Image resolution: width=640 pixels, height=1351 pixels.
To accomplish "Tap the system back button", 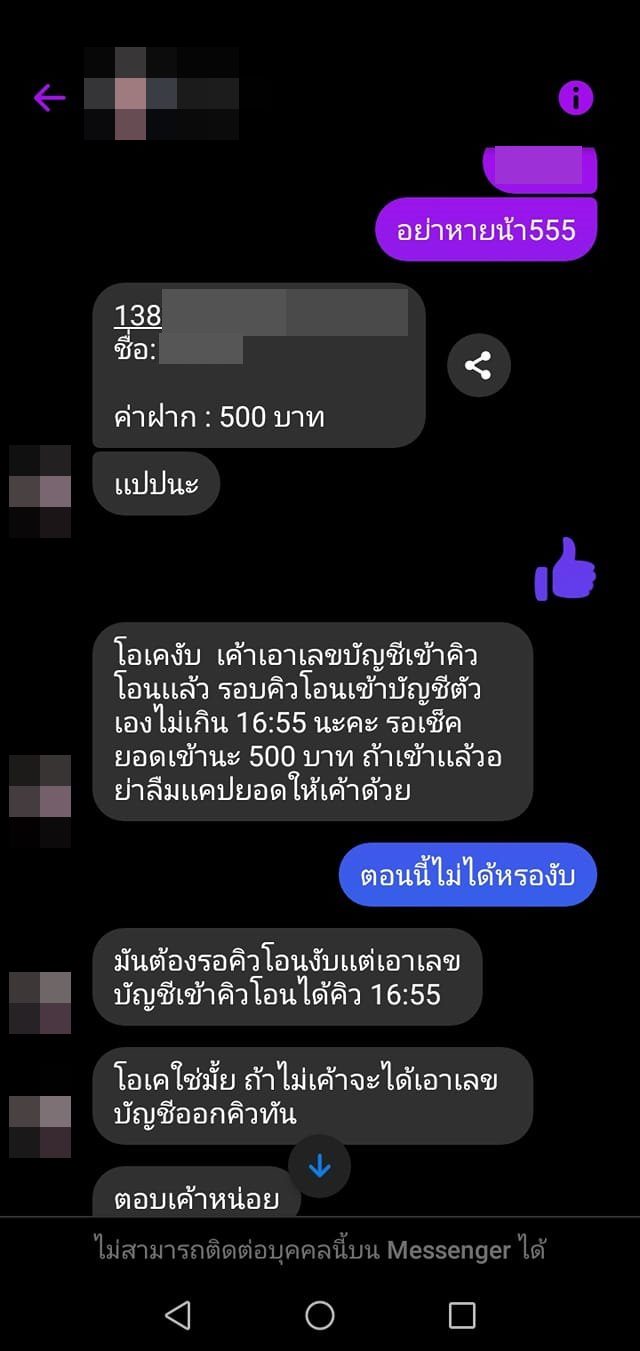I will pyautogui.click(x=177, y=1314).
